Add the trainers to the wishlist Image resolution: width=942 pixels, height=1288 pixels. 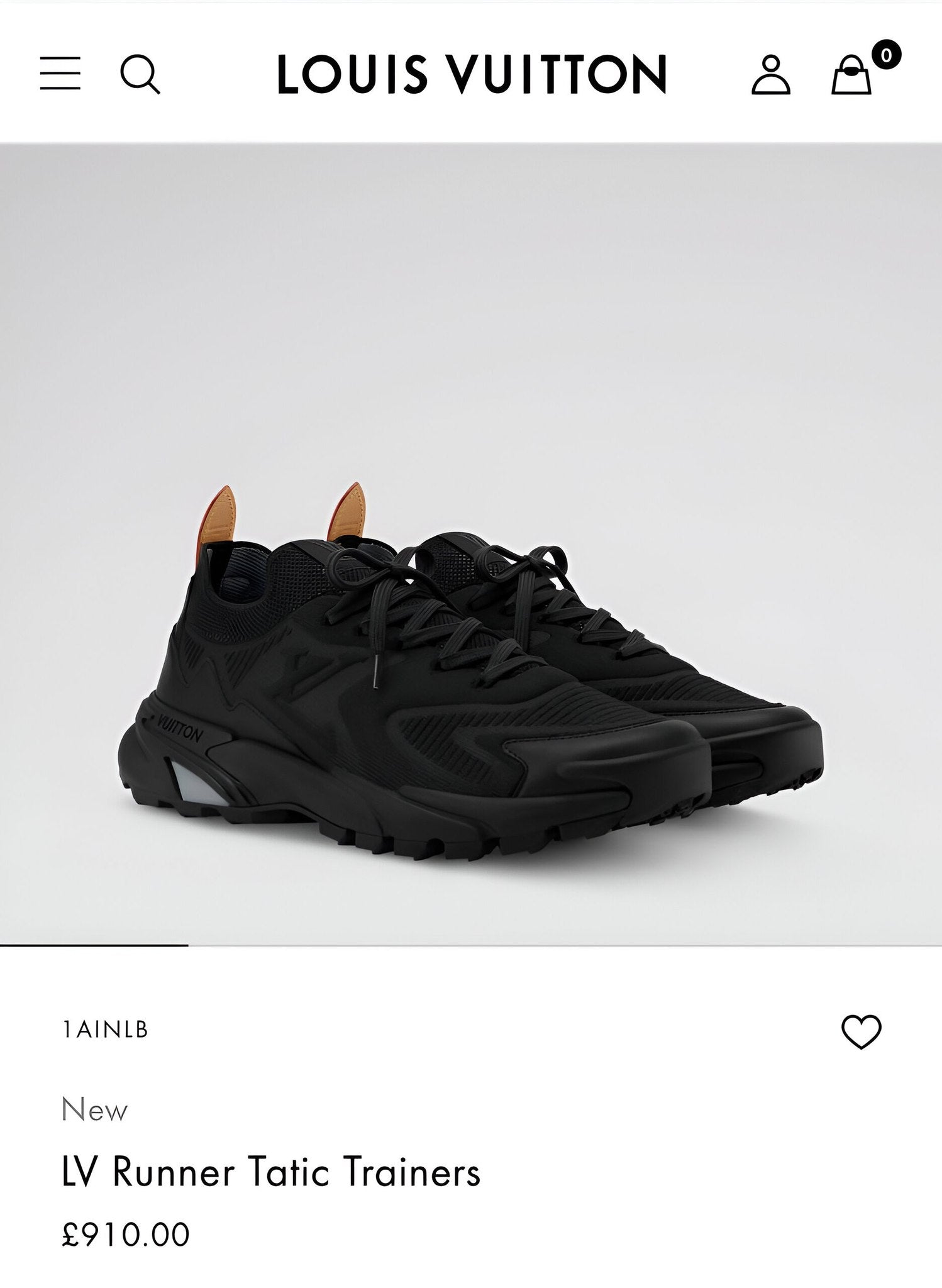[x=861, y=1032]
